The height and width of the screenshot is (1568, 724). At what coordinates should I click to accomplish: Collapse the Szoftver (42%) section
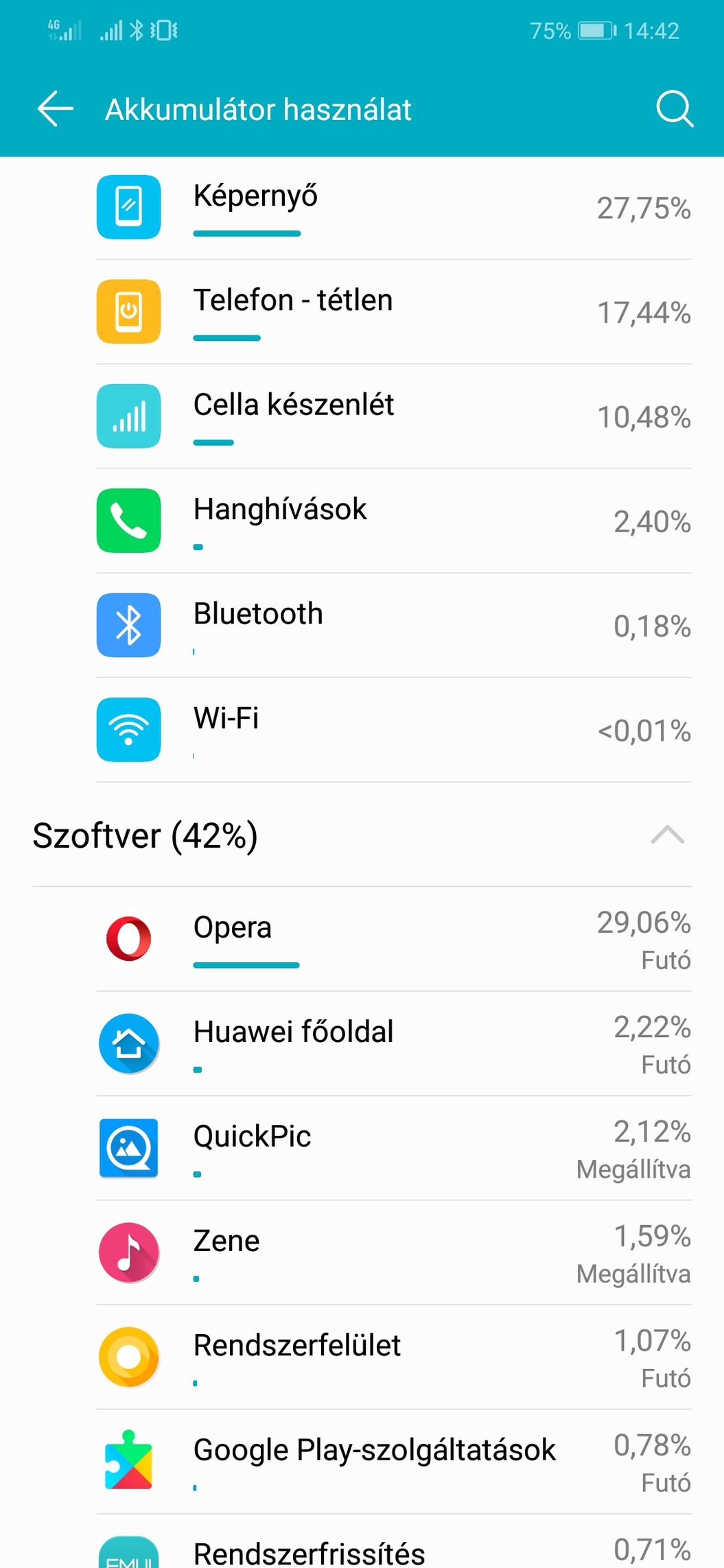(x=667, y=835)
